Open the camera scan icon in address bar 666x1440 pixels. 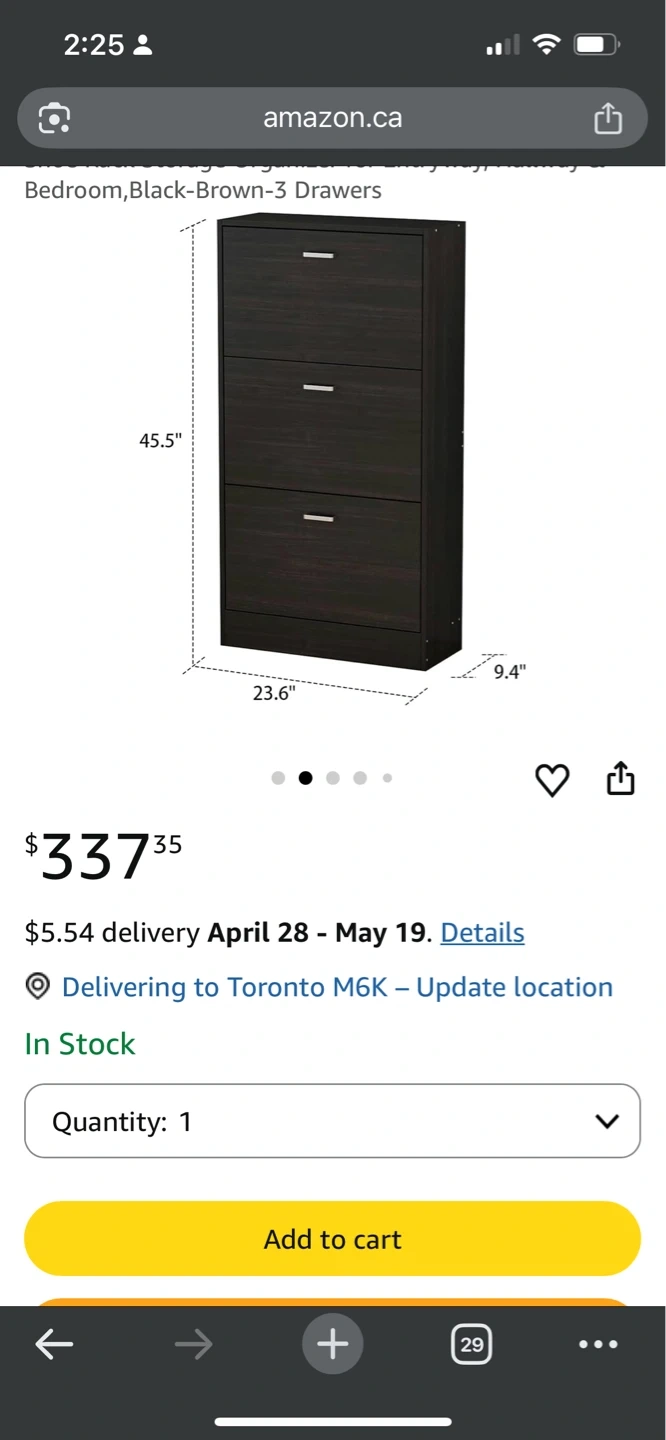(54, 119)
